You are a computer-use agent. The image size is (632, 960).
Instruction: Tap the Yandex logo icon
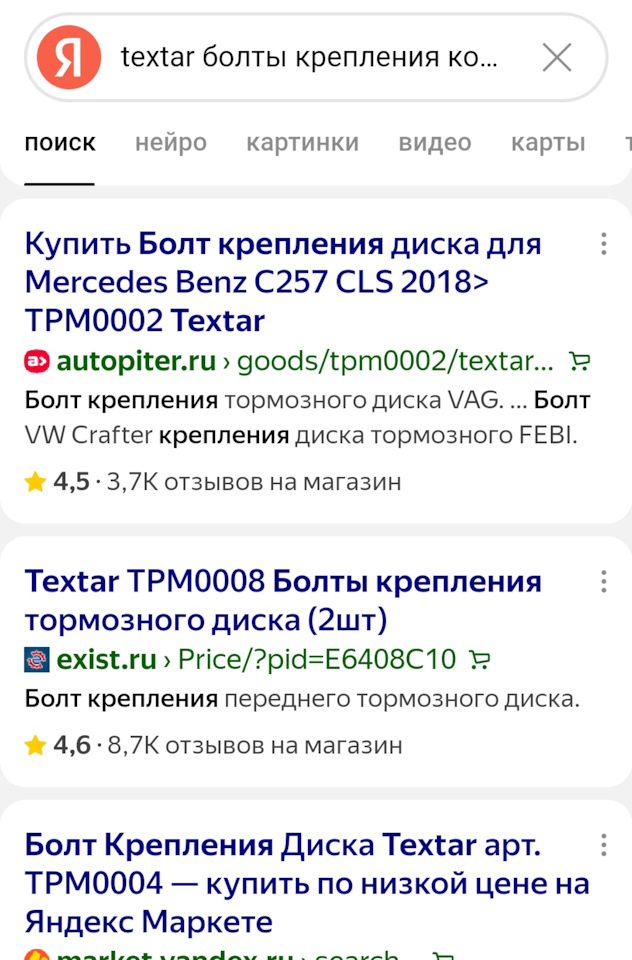click(x=69, y=58)
